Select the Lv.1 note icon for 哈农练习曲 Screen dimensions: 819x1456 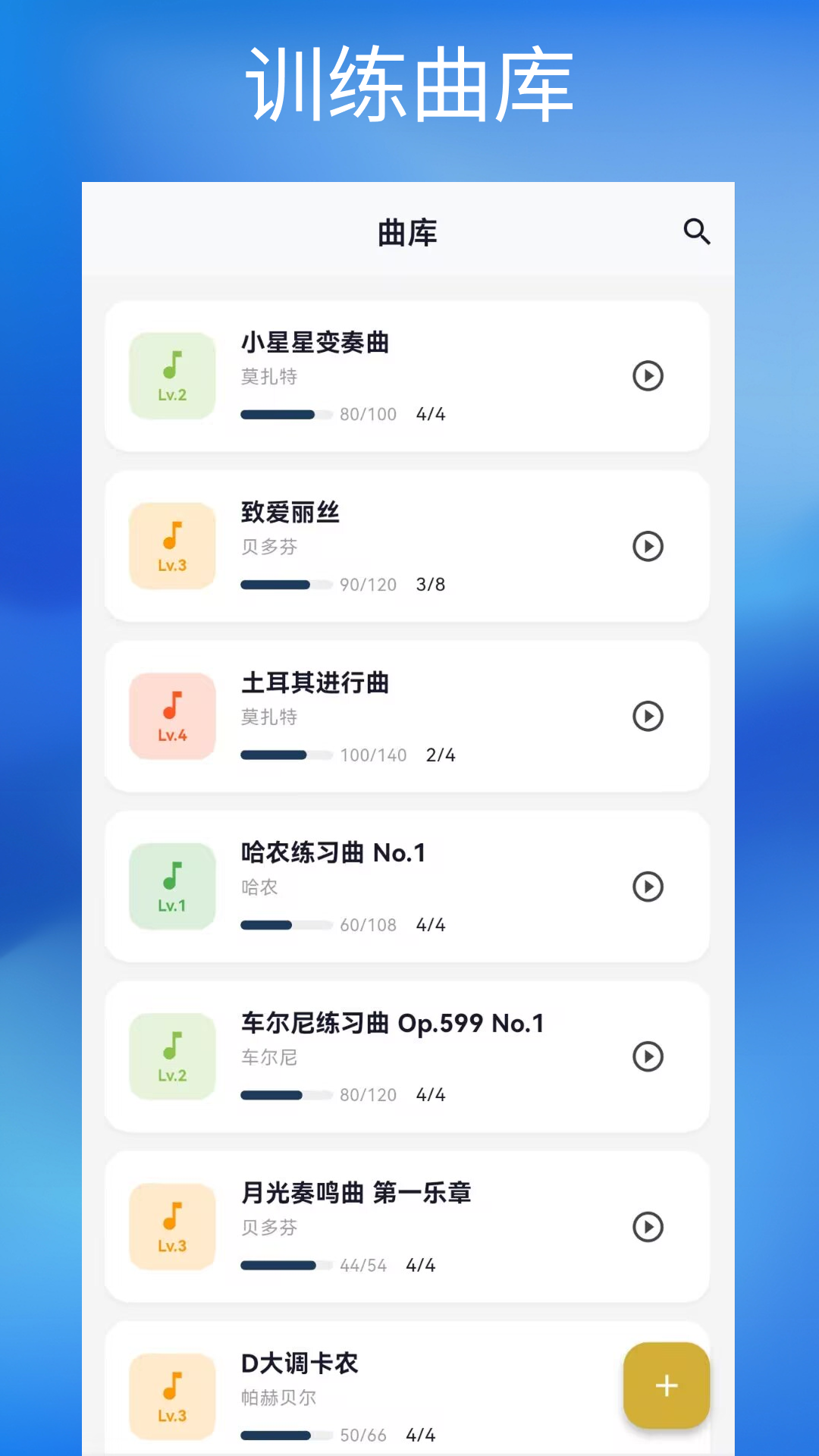(171, 885)
